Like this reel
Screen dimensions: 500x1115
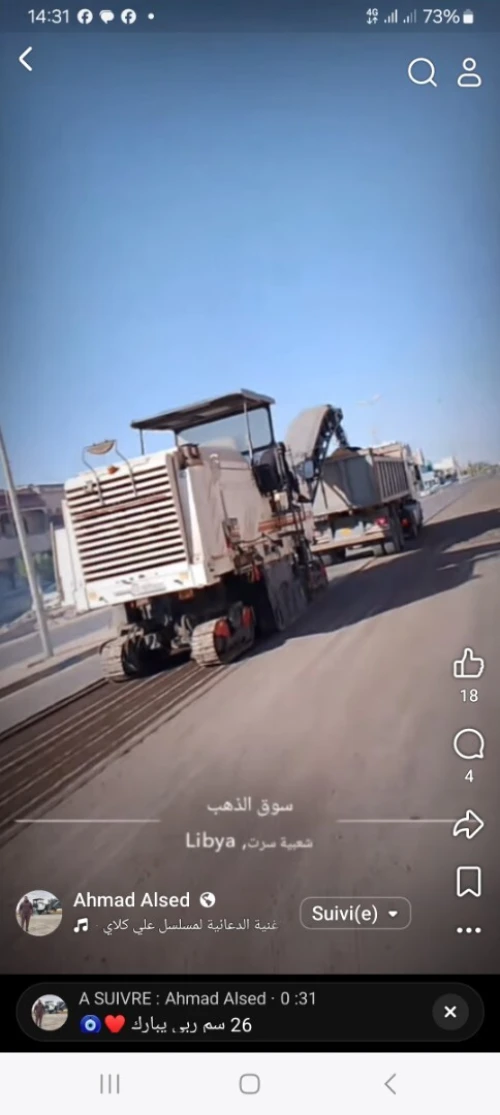pos(469,663)
